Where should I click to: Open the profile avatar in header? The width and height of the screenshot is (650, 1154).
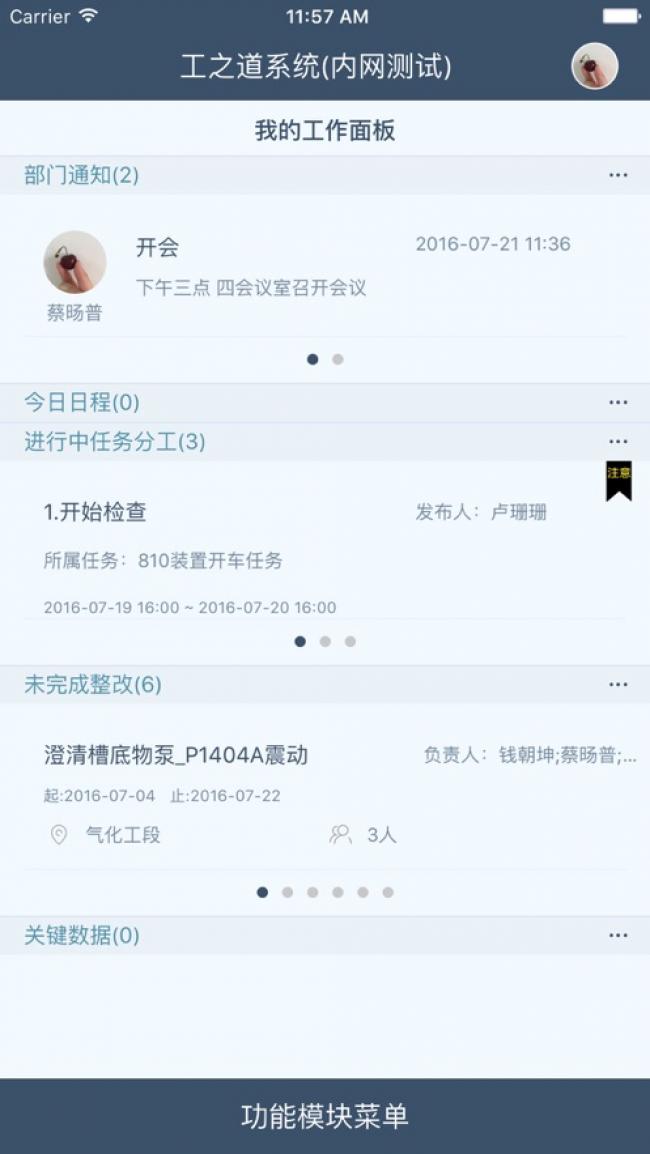pos(595,66)
